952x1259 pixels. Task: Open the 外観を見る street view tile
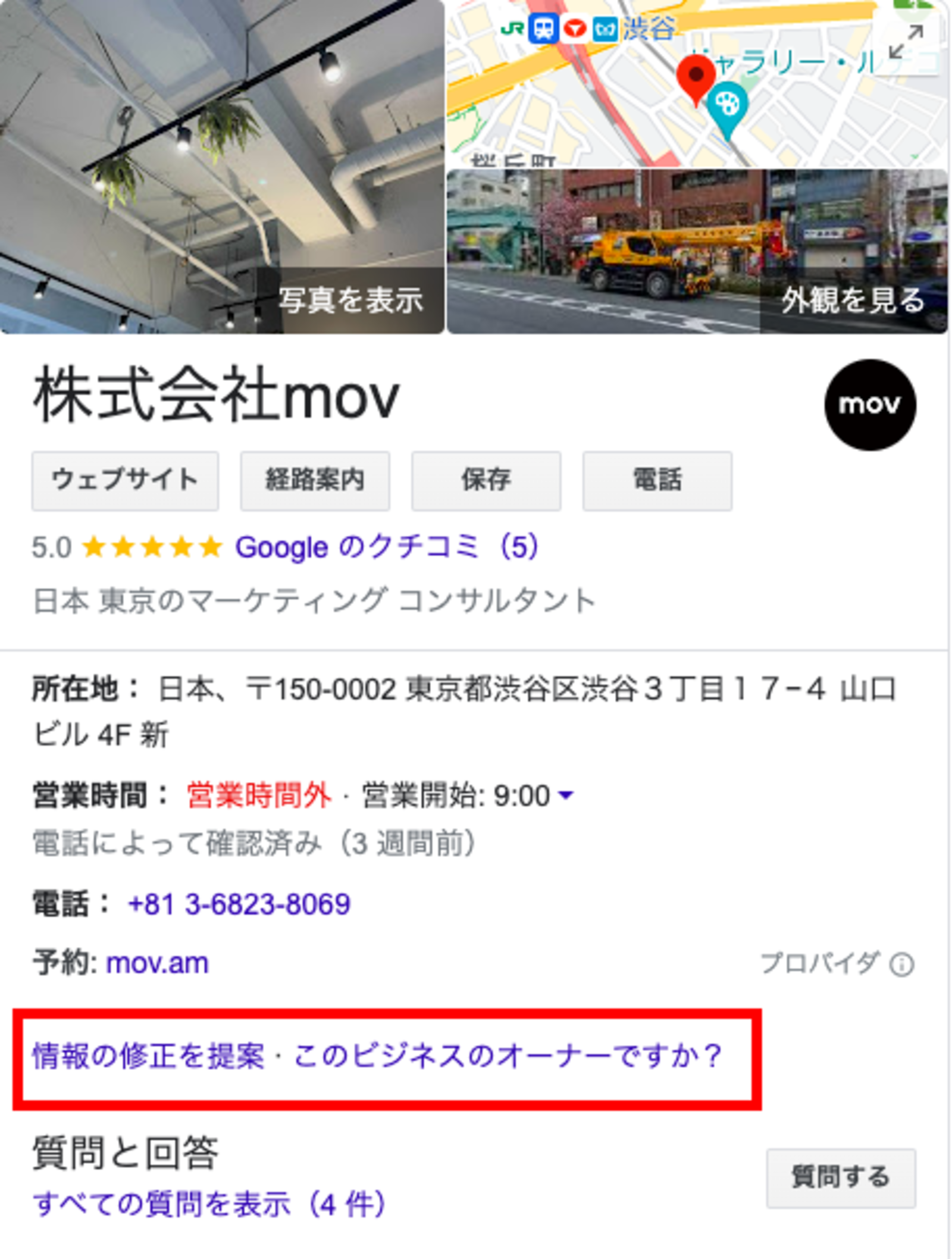(697, 251)
